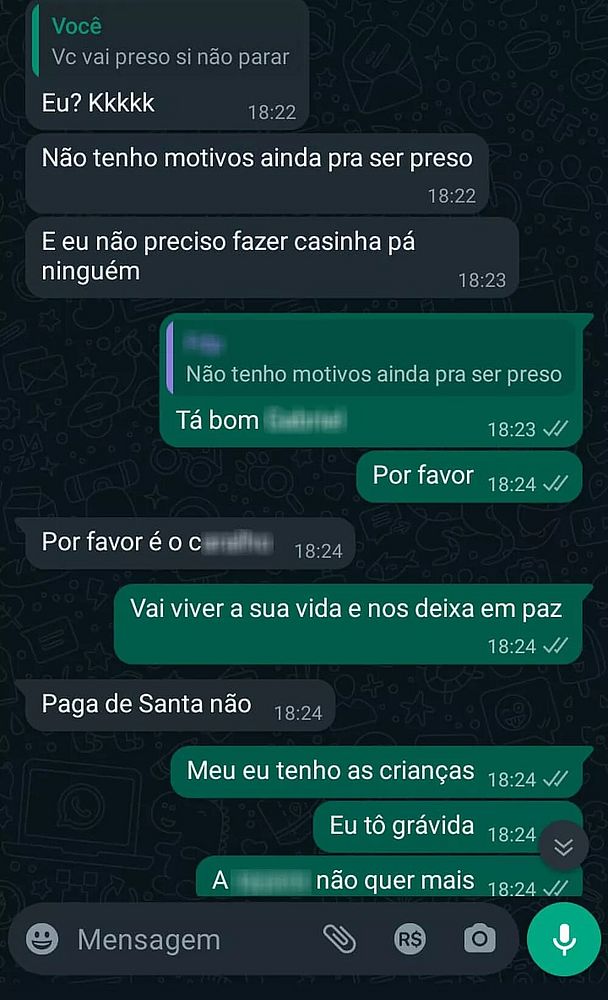Open the emoji picker
This screenshot has height=1000, width=608.
pos(42,939)
